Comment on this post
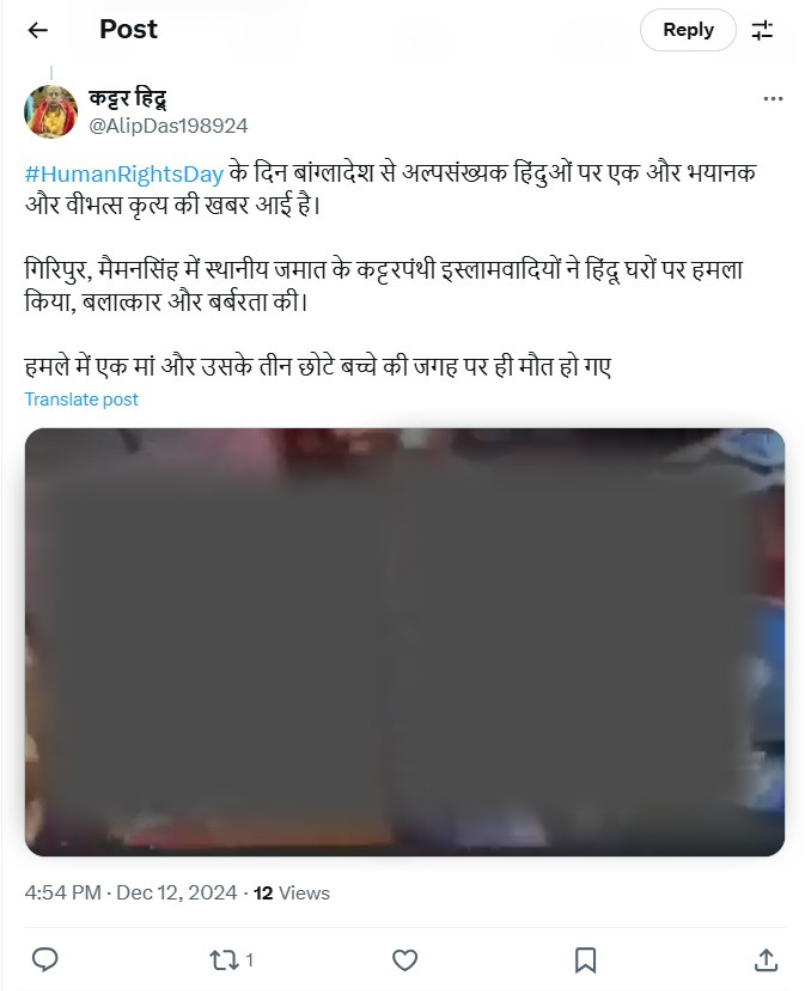The height and width of the screenshot is (991, 809). tap(45, 960)
